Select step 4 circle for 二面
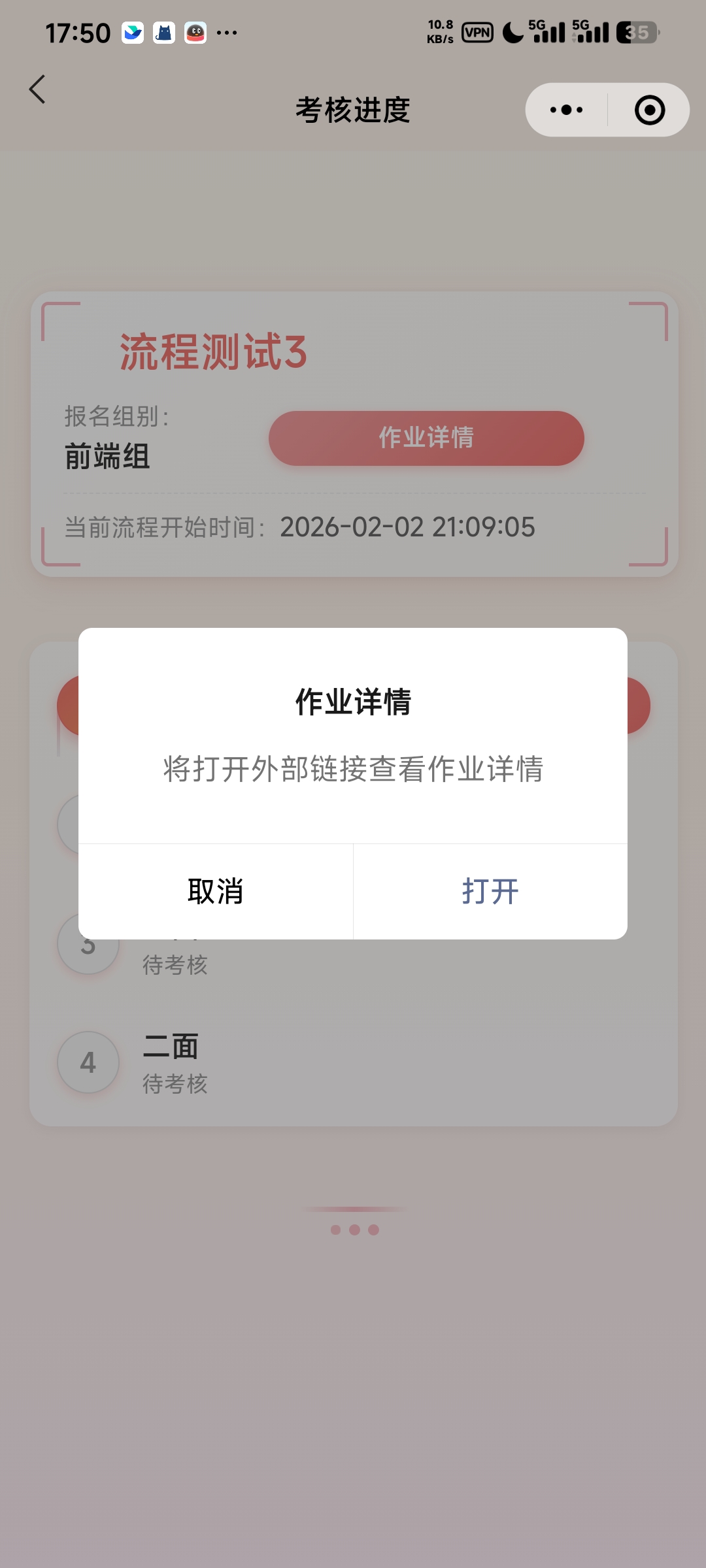The width and height of the screenshot is (706, 1568). [x=88, y=1062]
